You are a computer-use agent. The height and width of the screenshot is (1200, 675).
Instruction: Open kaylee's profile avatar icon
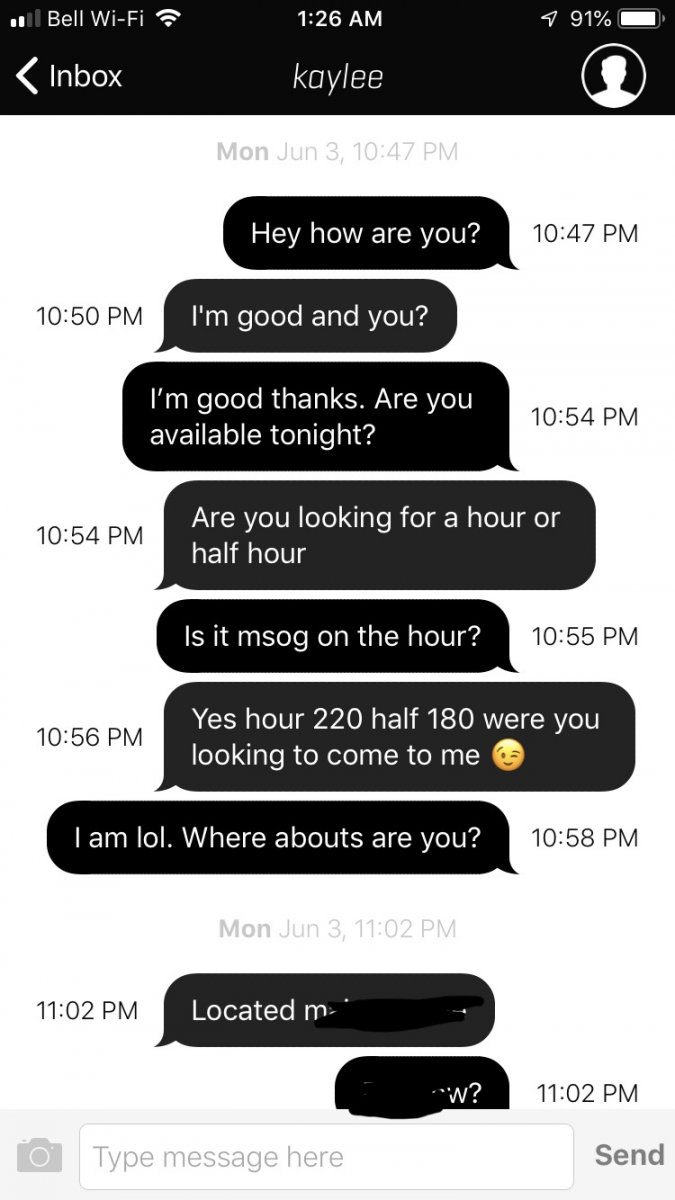click(613, 77)
